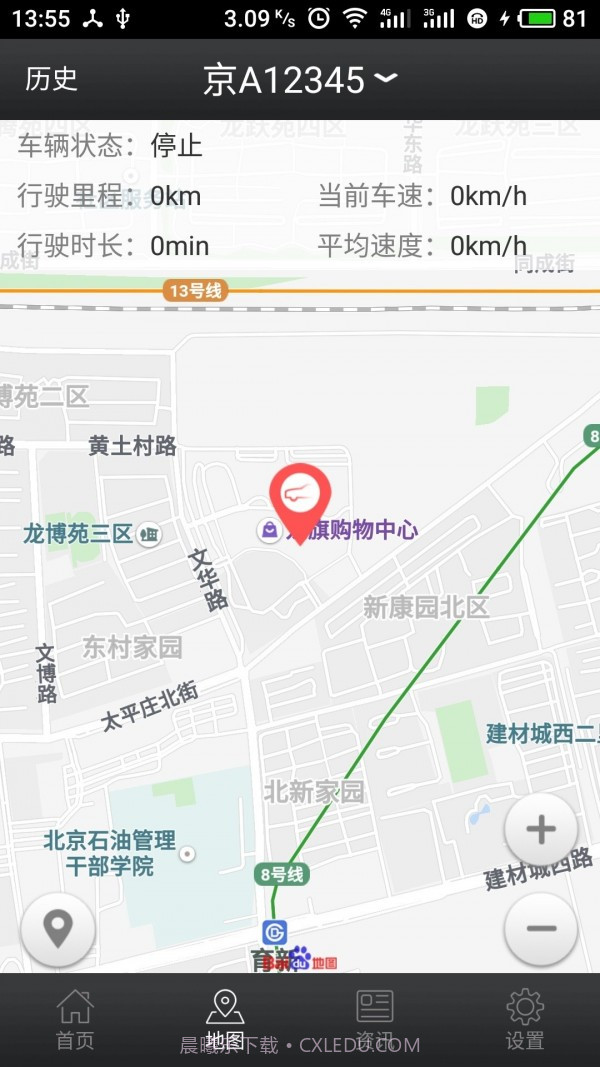The image size is (600, 1067).
Task: Open the 历史 history view
Action: tap(51, 79)
